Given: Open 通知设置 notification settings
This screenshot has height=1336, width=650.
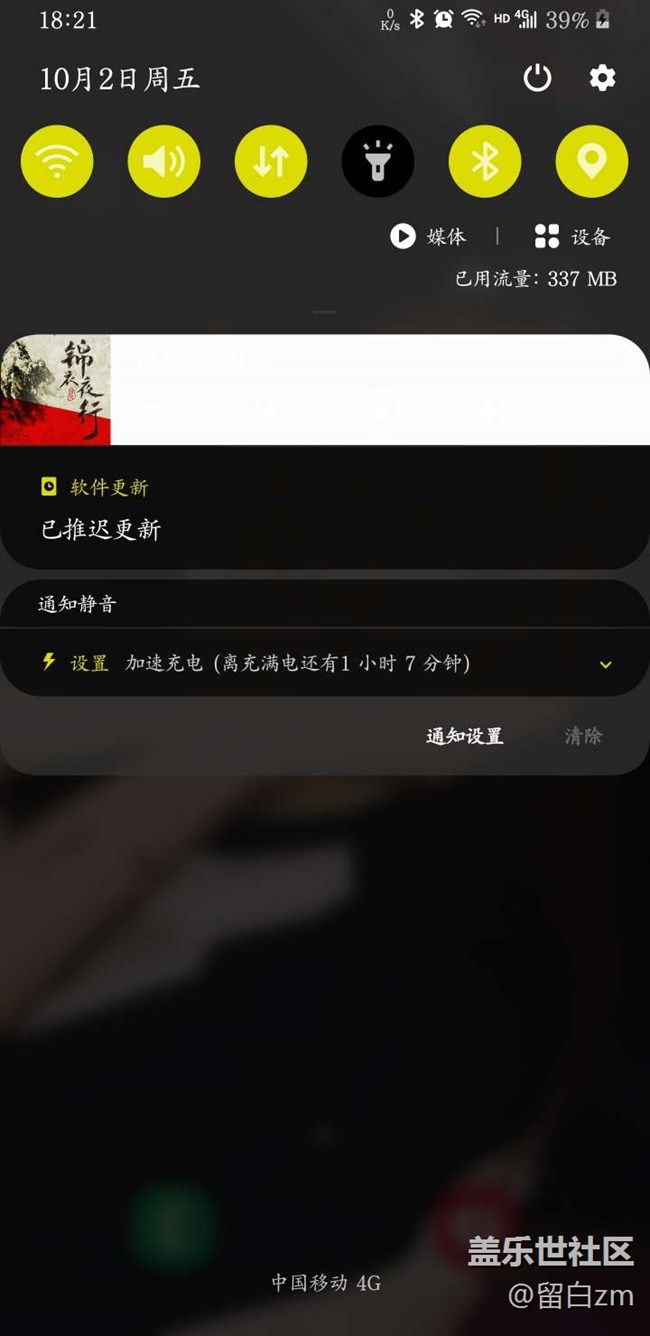Looking at the screenshot, I should [x=464, y=736].
